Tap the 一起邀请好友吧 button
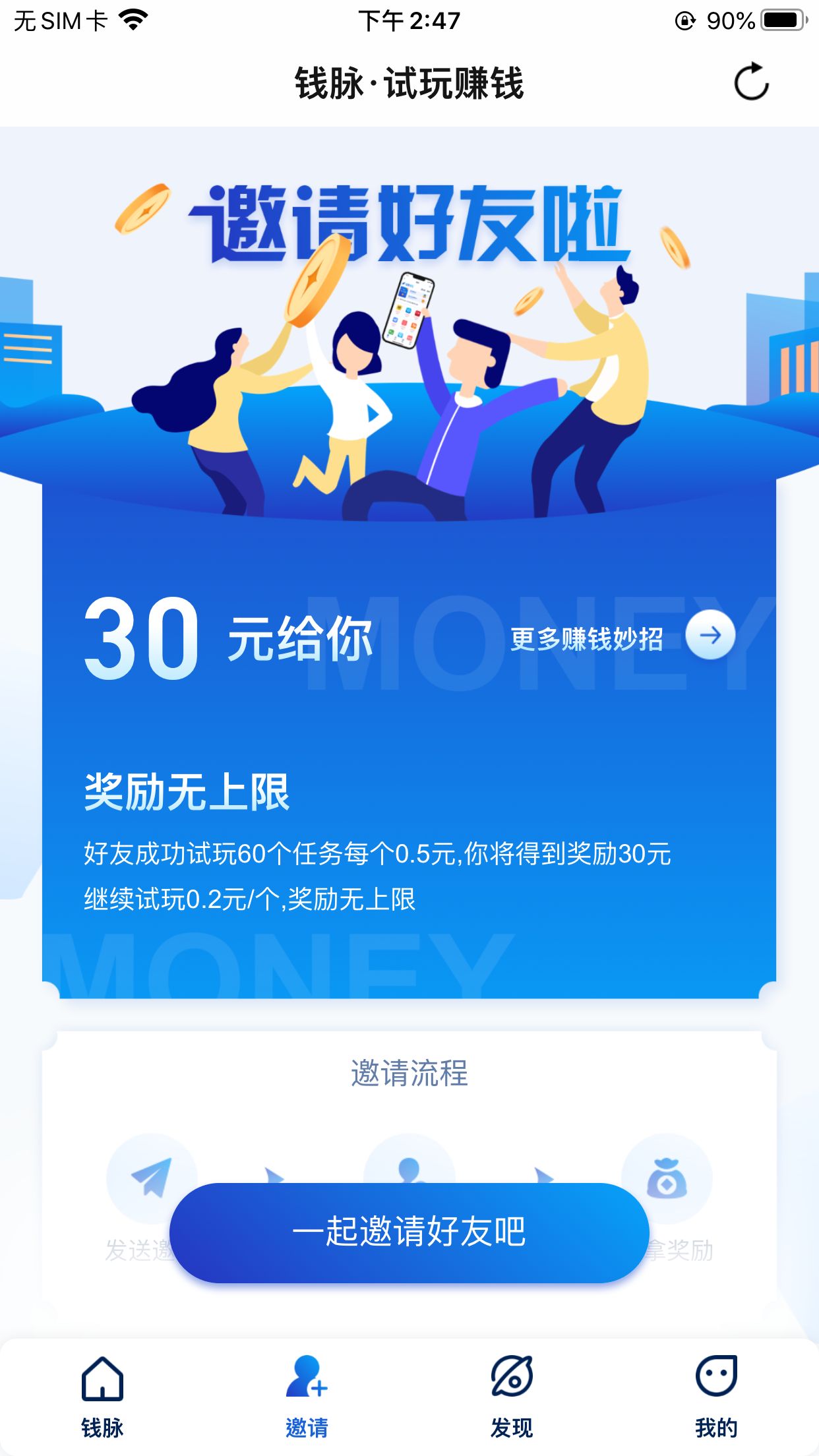Viewport: 819px width, 1456px height. [x=409, y=1232]
